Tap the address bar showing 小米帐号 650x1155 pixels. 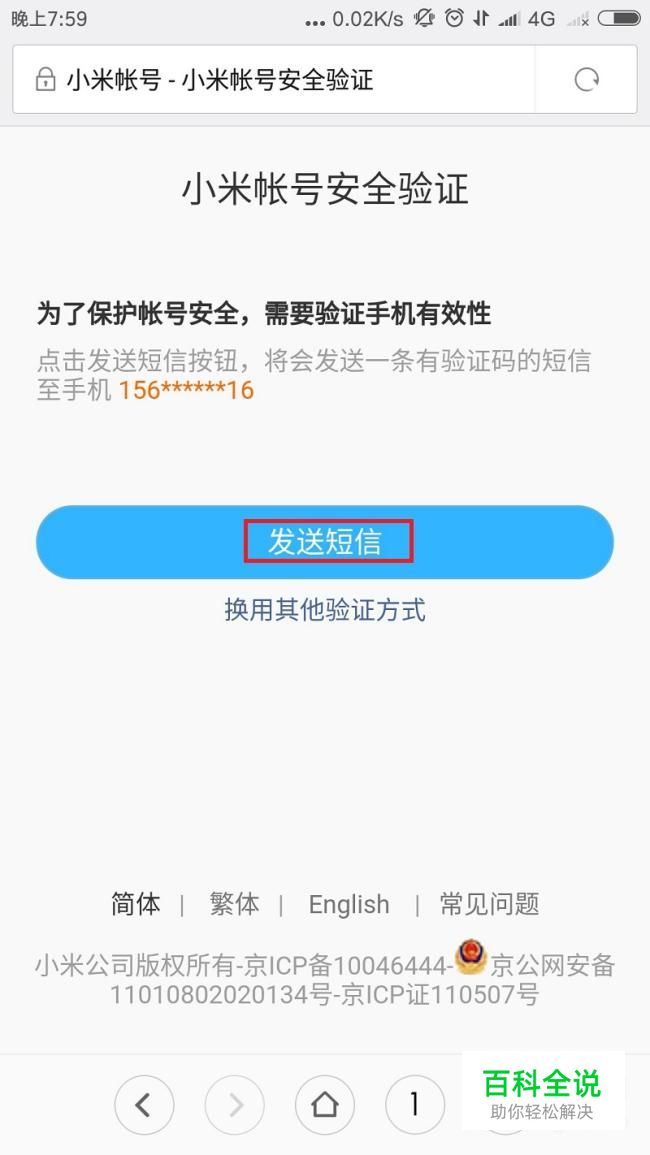coord(273,80)
